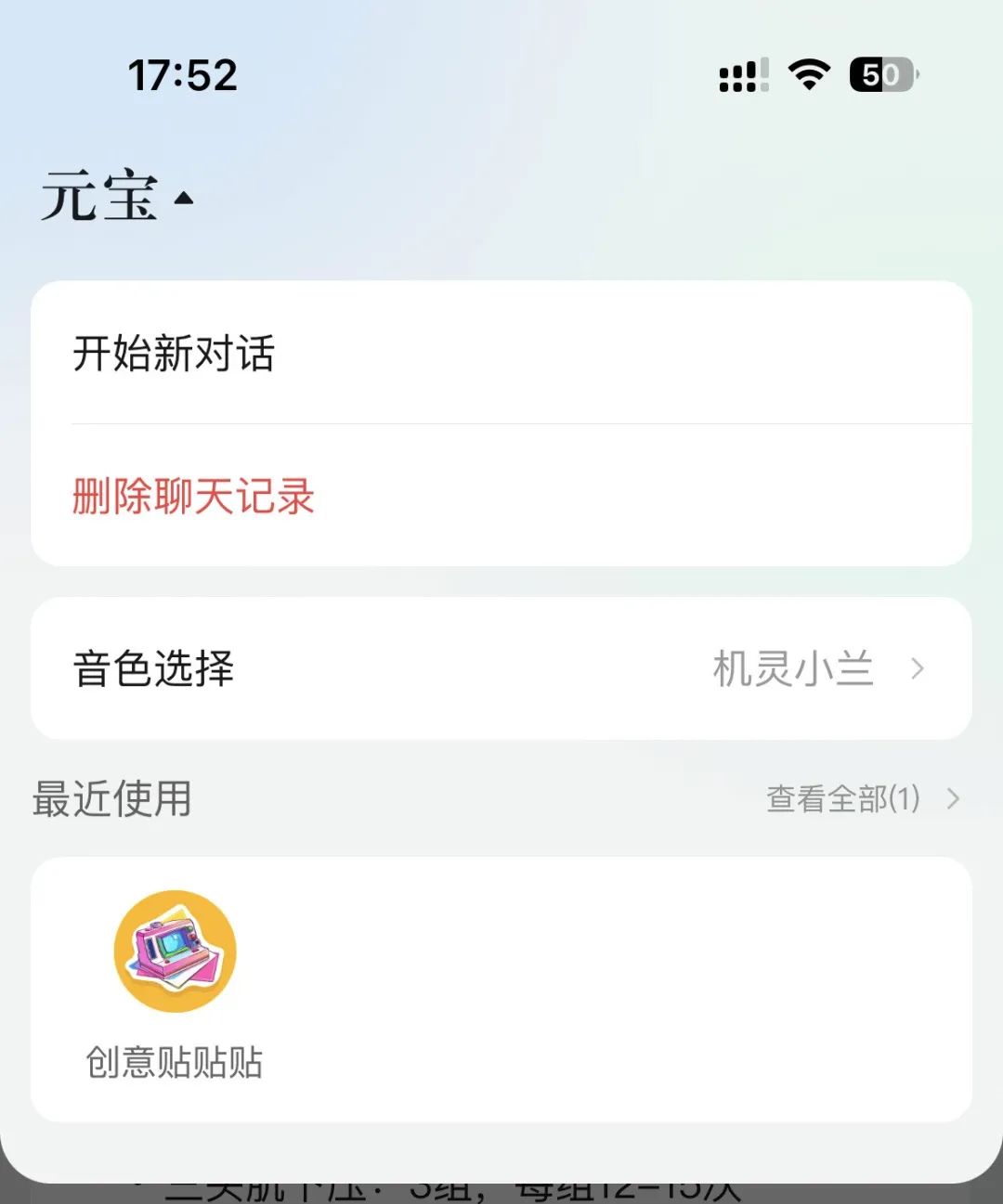Tap the arrow beside 查看全部(1)
This screenshot has width=1003, height=1204.
[x=953, y=798]
